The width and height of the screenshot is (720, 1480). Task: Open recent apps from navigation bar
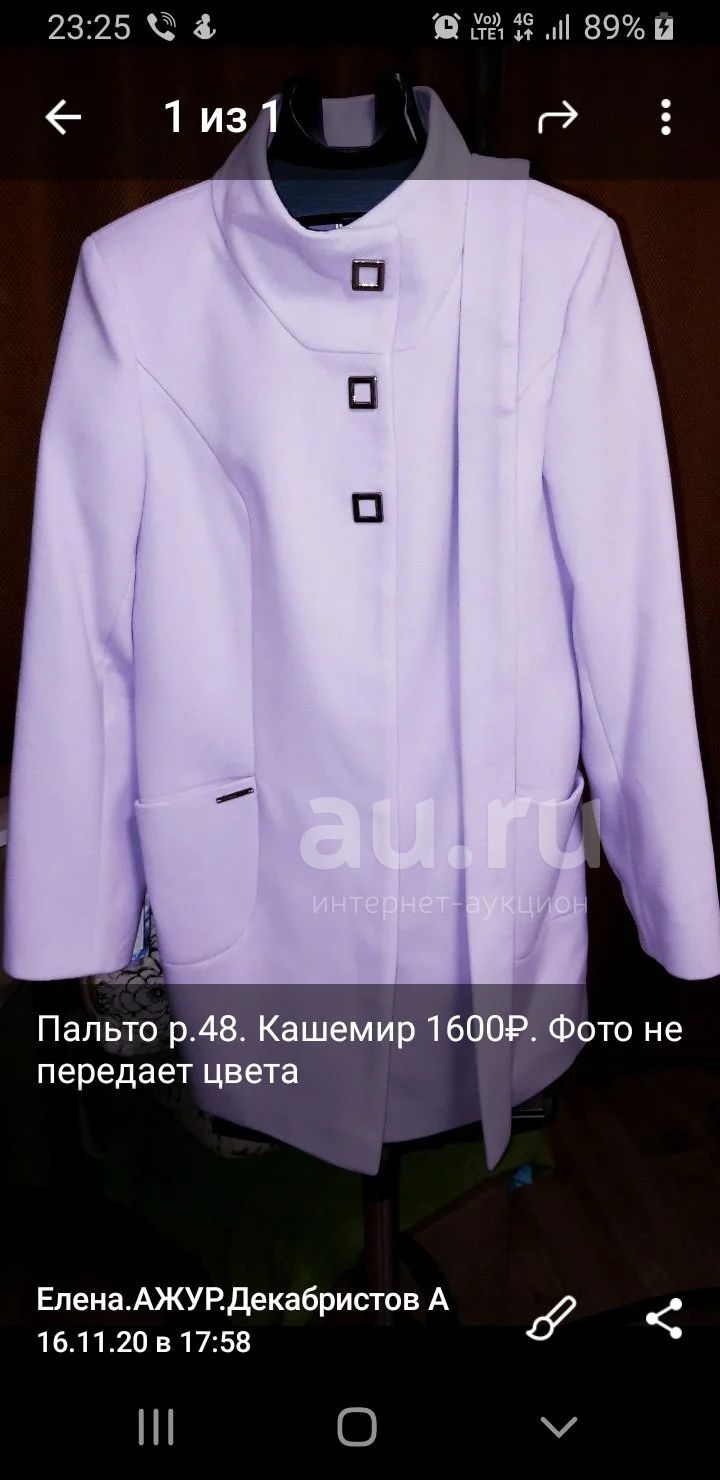tap(156, 1427)
